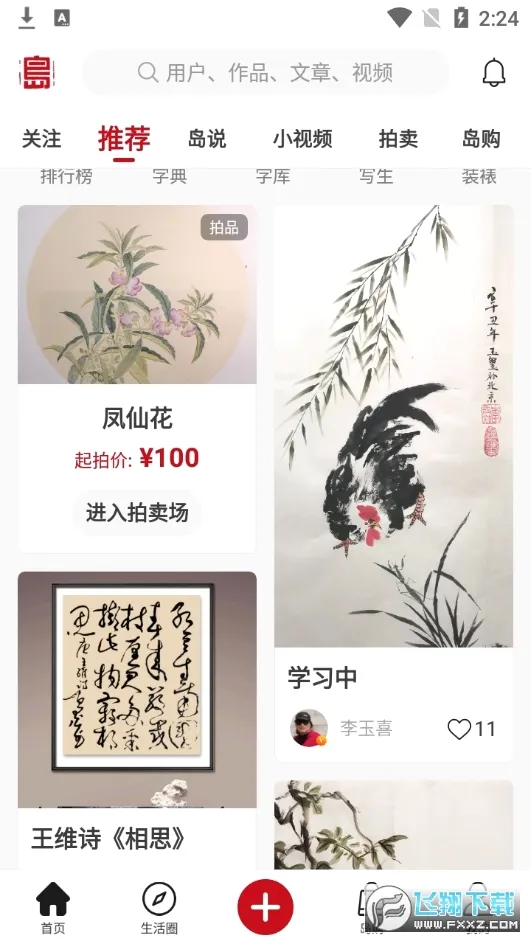Tap the red plus button to post
Image resolution: width=531 pixels, height=944 pixels.
(x=266, y=907)
